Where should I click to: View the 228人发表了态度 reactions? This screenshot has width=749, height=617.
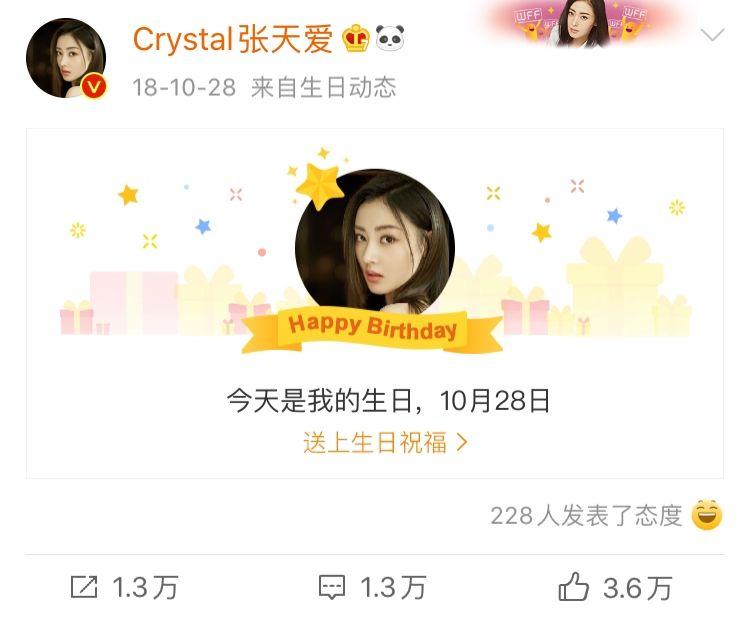coord(586,515)
